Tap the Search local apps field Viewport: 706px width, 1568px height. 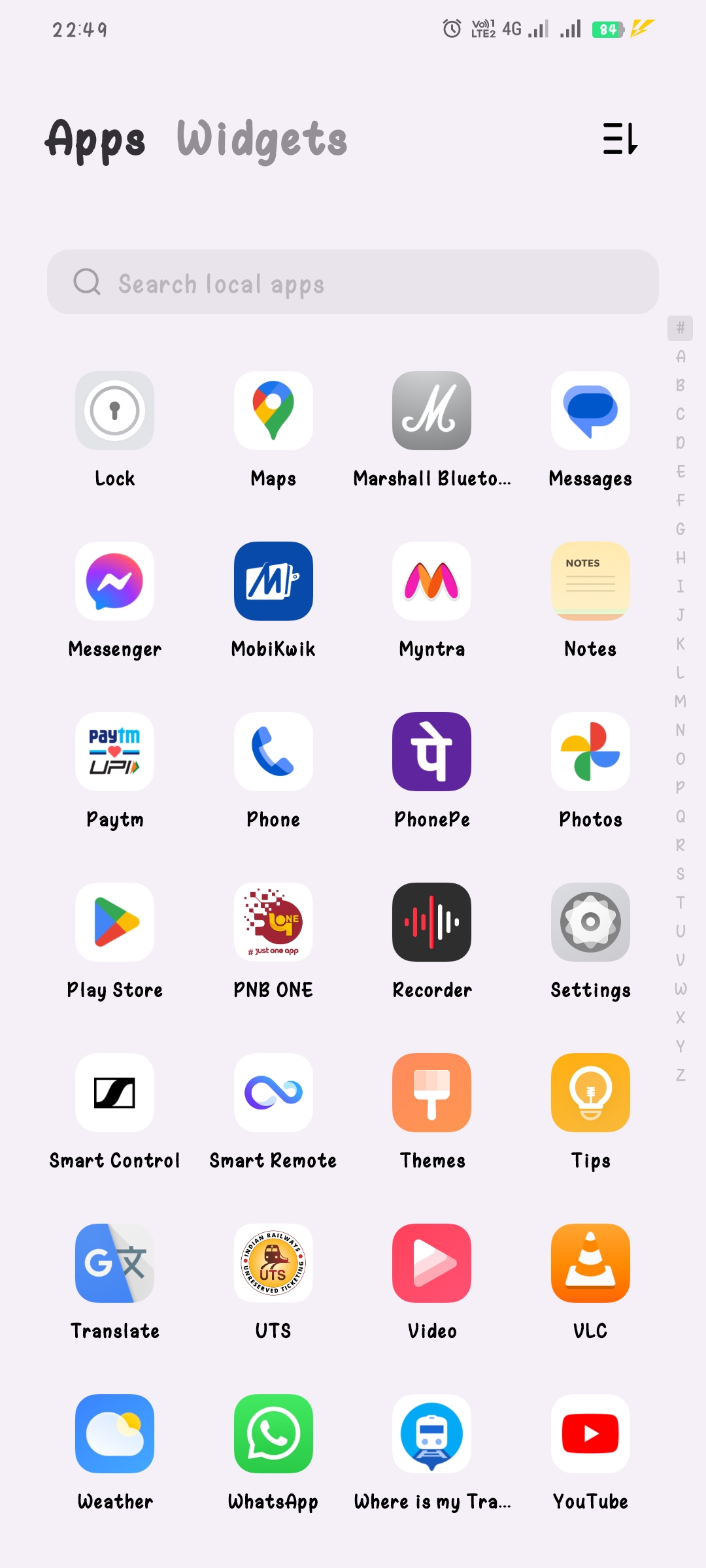(353, 282)
